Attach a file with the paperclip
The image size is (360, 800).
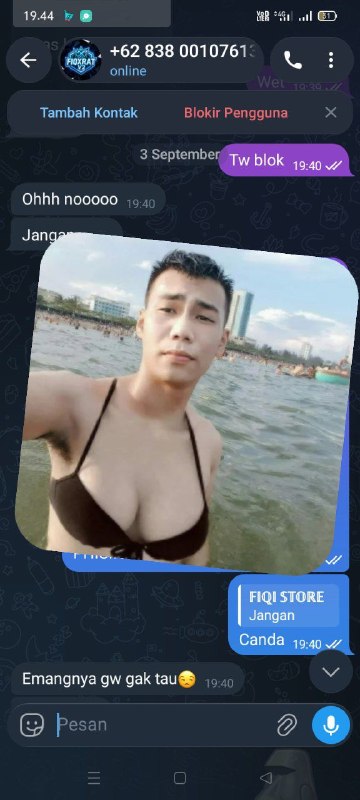coord(287,725)
